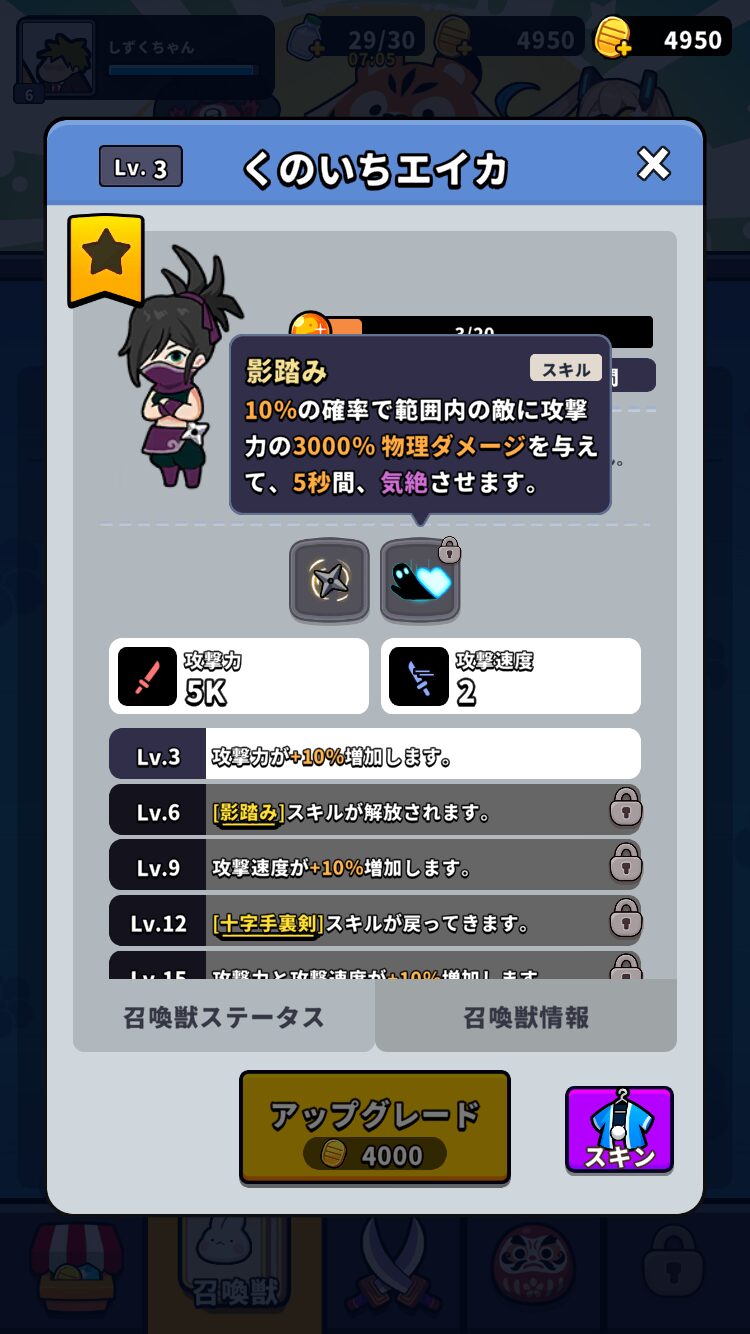Tap the locked 影踏み skill icon

(x=420, y=581)
